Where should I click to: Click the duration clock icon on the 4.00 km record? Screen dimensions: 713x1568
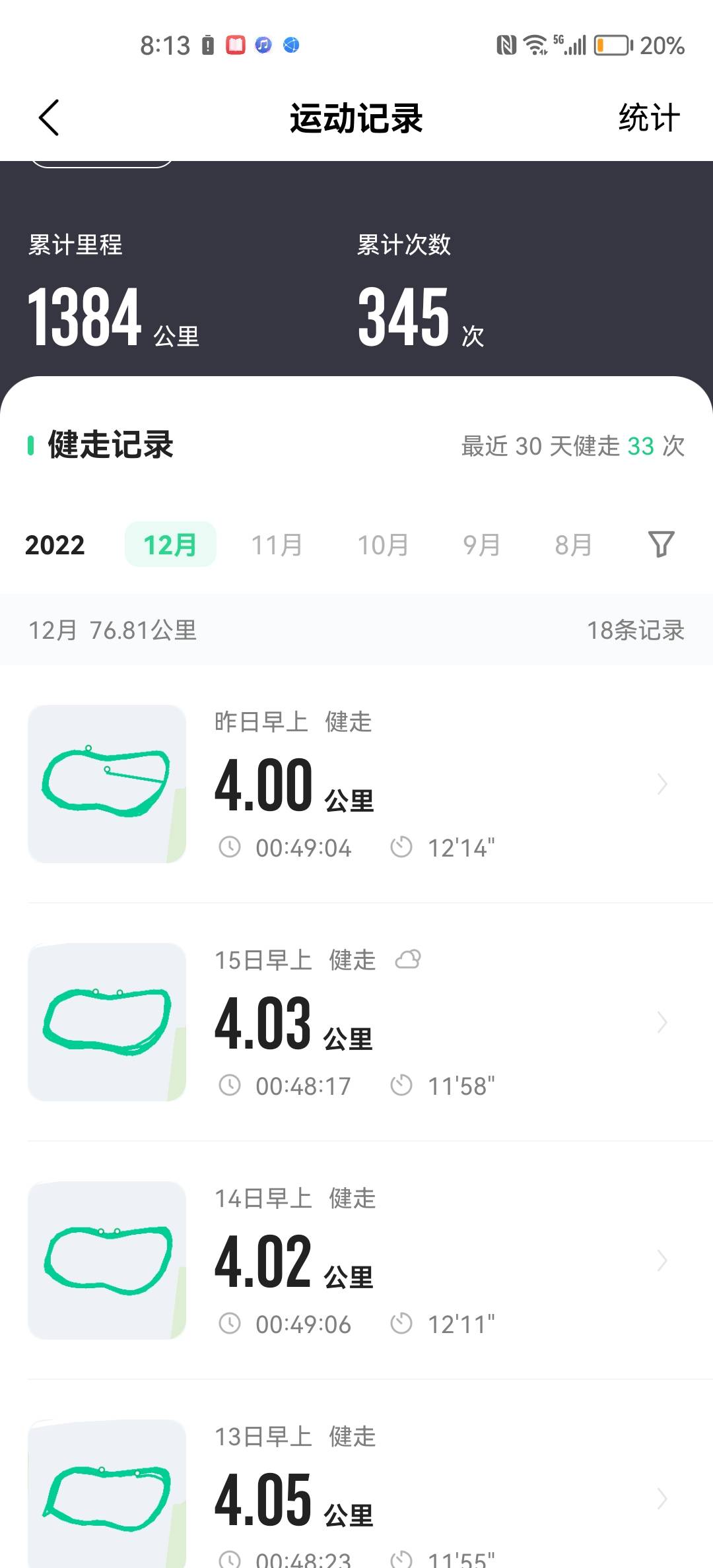(x=230, y=848)
